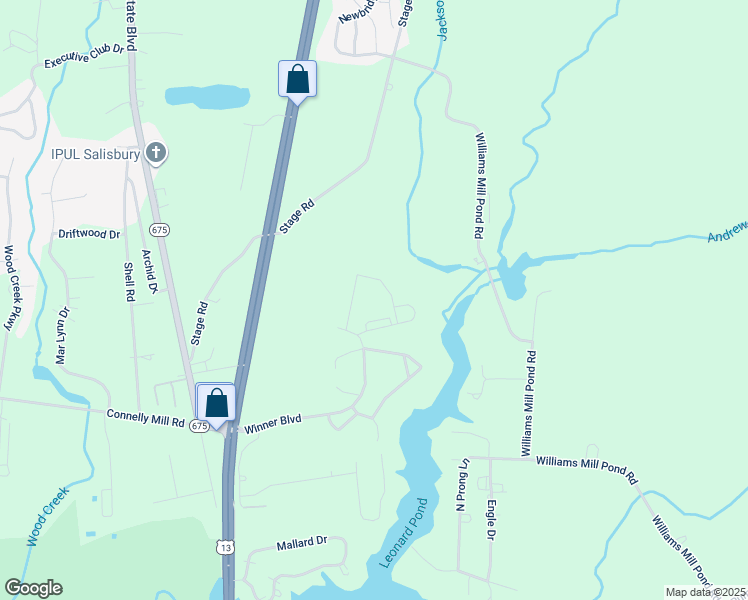Open the IPUL Salisbury church marker
Viewport: 748px width, 600px height.
tap(155, 153)
